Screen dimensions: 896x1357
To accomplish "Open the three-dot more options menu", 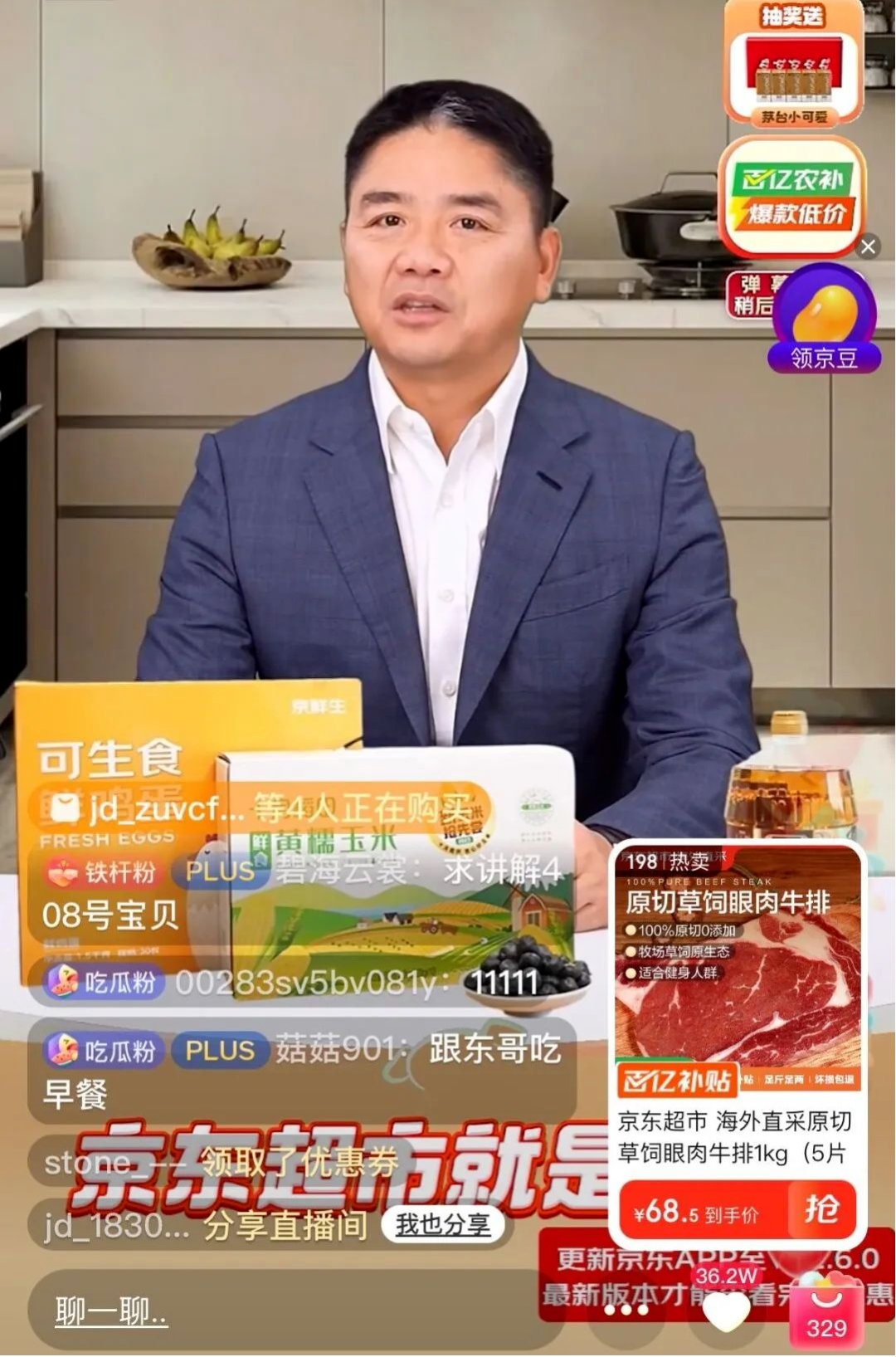I will coord(626,1311).
